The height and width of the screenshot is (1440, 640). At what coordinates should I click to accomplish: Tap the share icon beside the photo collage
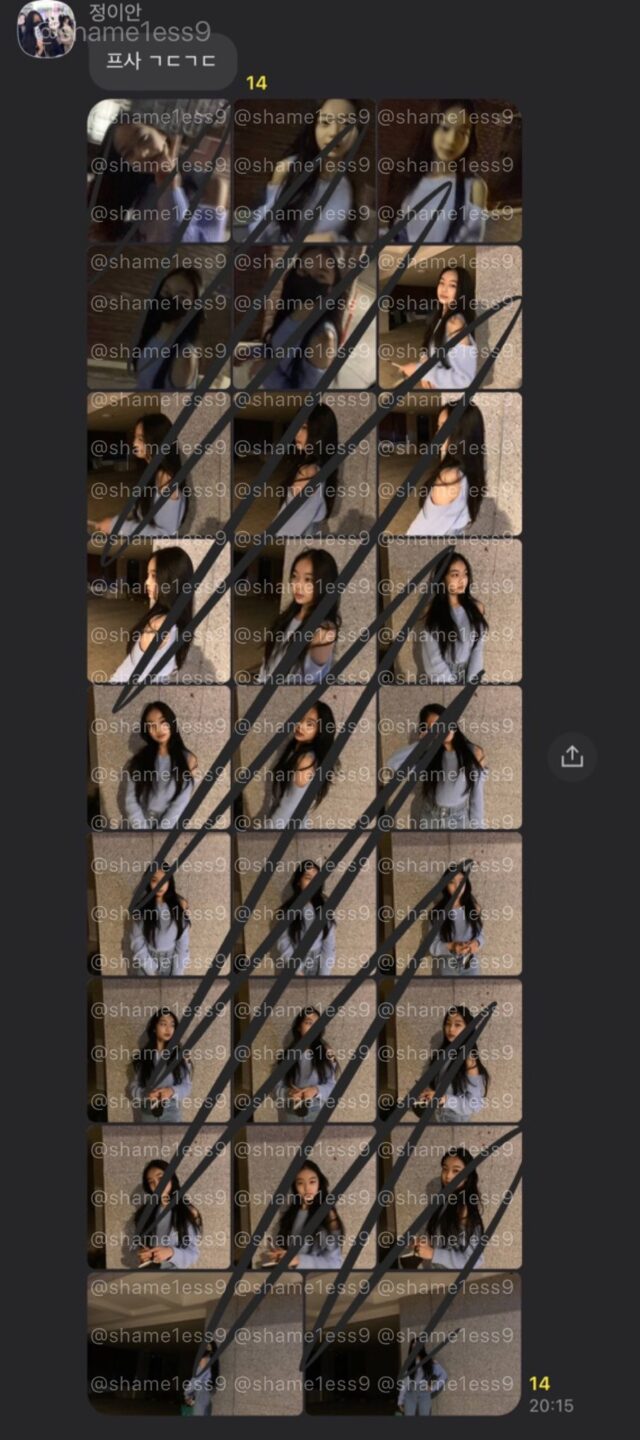point(572,757)
